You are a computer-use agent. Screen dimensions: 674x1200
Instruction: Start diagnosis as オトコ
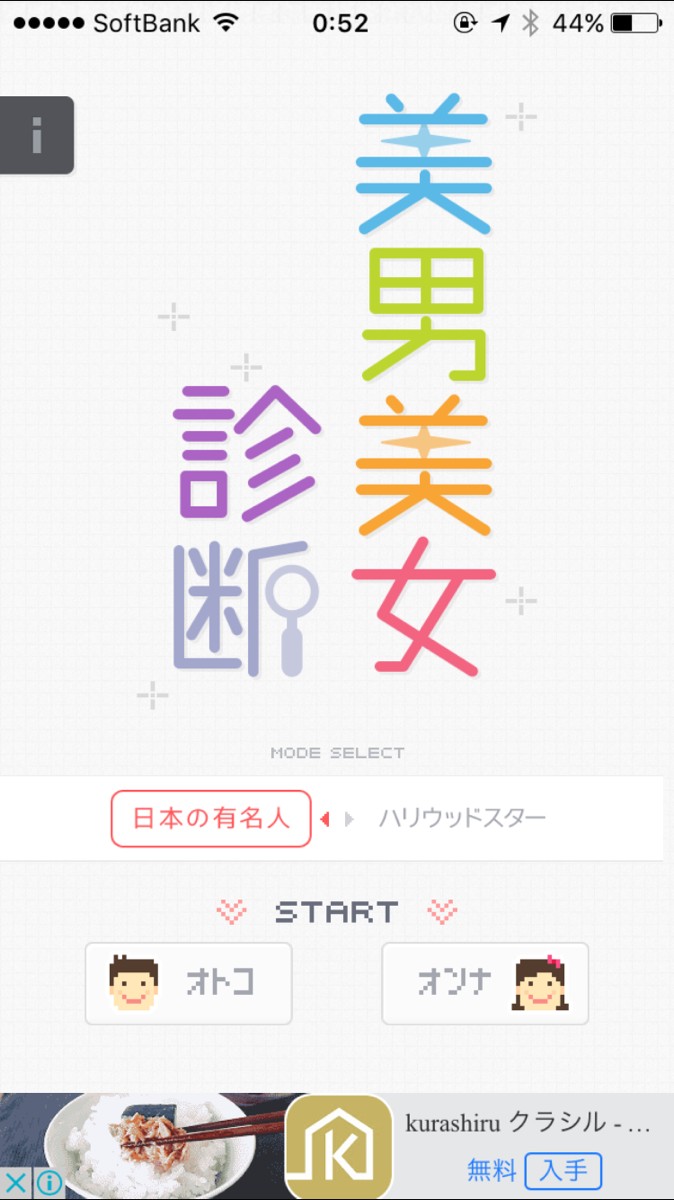[189, 983]
